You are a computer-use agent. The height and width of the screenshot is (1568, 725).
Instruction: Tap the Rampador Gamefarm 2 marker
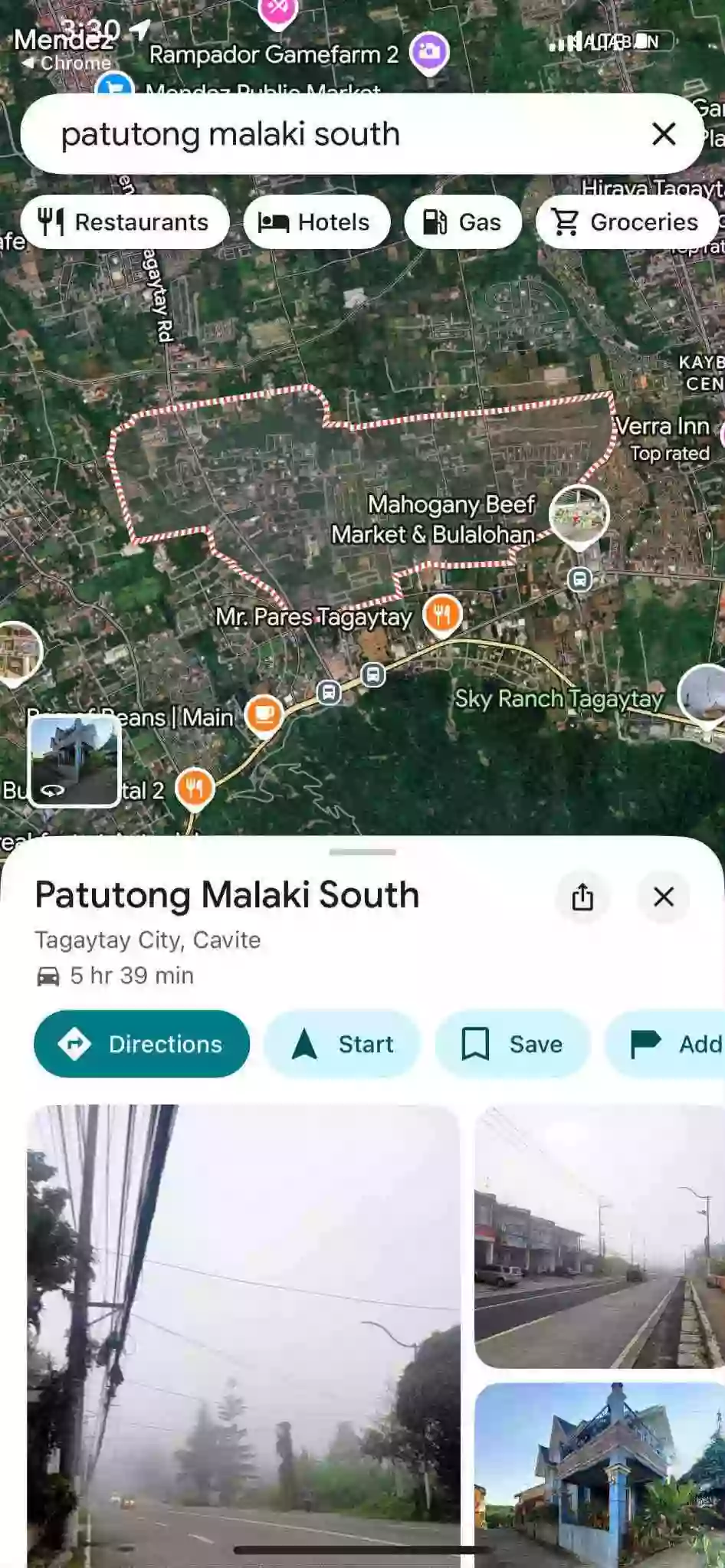429,54
